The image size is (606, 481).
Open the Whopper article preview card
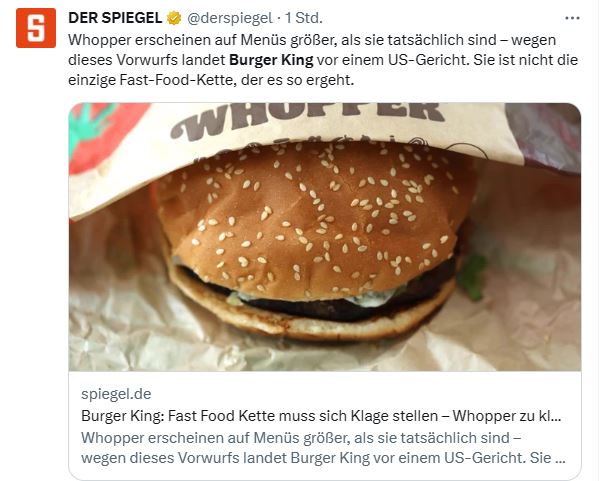(324, 290)
